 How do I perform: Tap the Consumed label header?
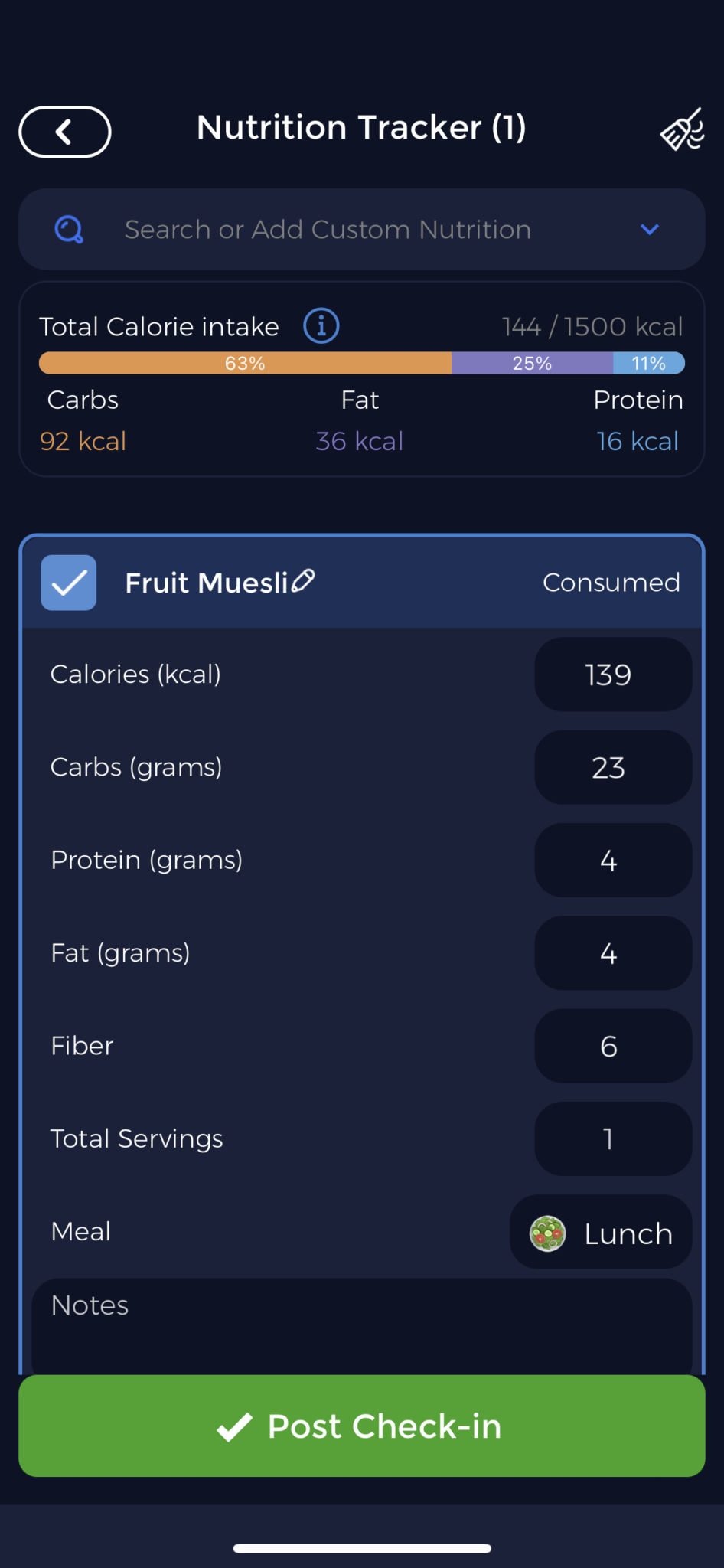coord(610,582)
